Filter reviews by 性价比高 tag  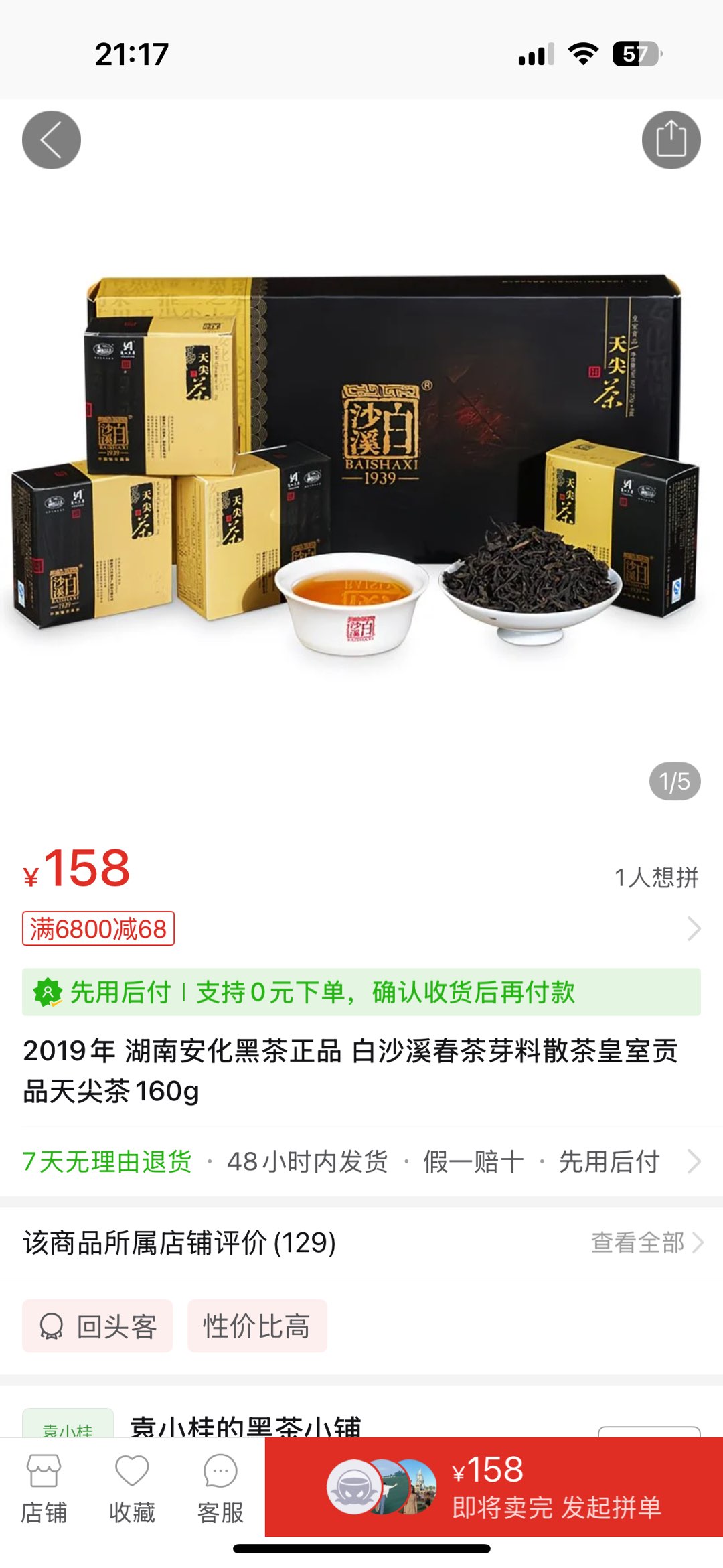tap(257, 1326)
